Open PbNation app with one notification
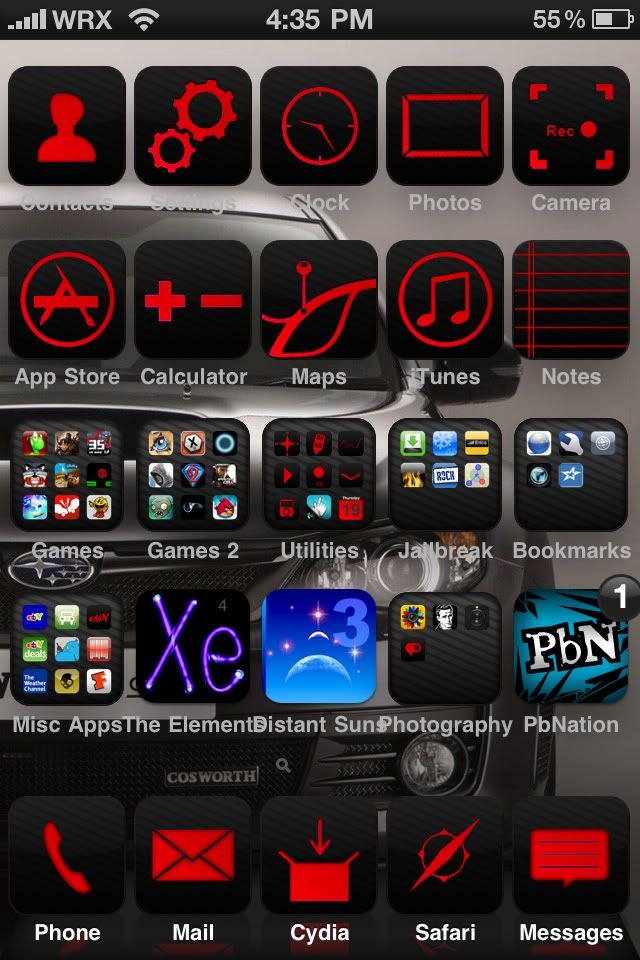This screenshot has height=960, width=640. (571, 647)
